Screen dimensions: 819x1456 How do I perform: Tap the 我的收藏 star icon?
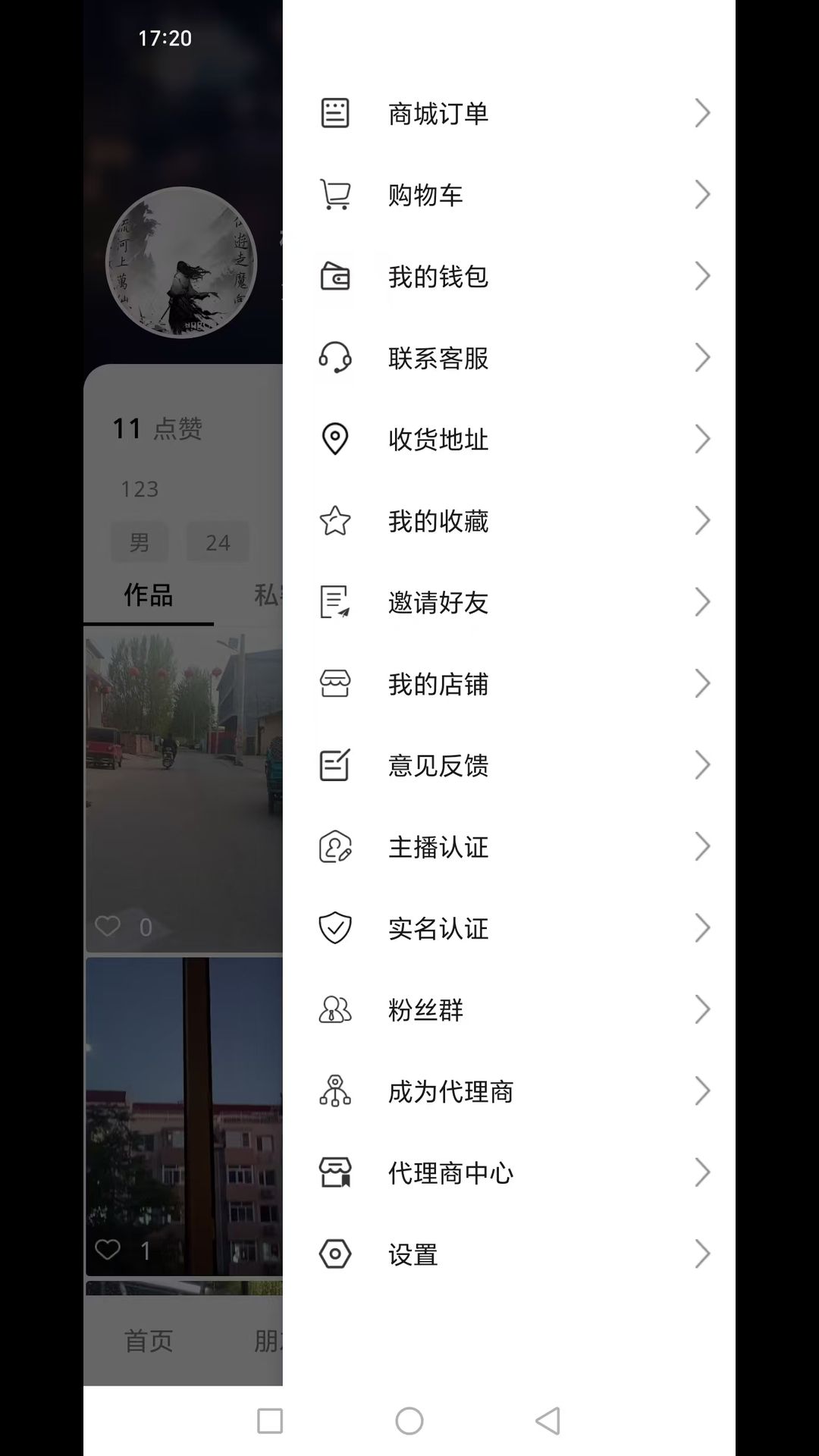[334, 520]
